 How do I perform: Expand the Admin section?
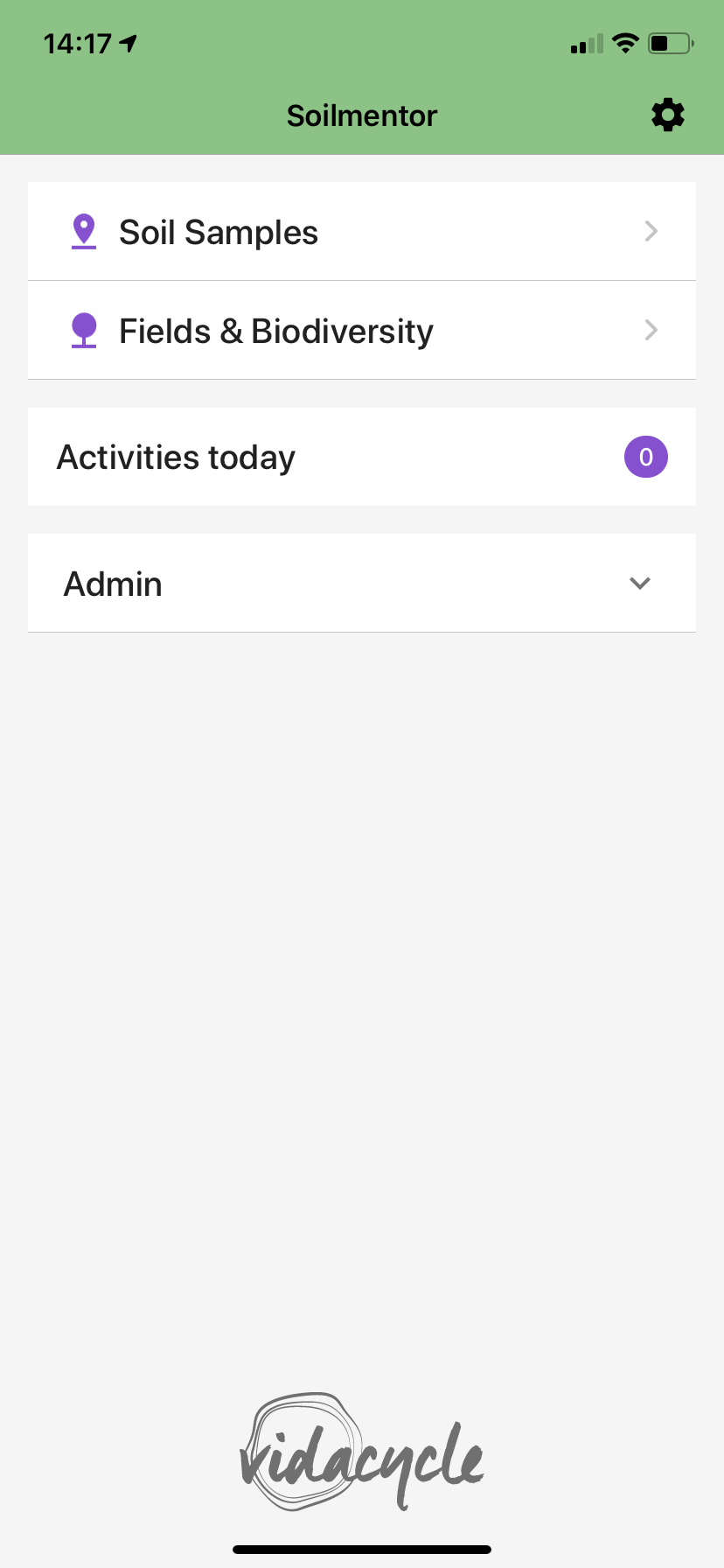pyautogui.click(x=361, y=584)
